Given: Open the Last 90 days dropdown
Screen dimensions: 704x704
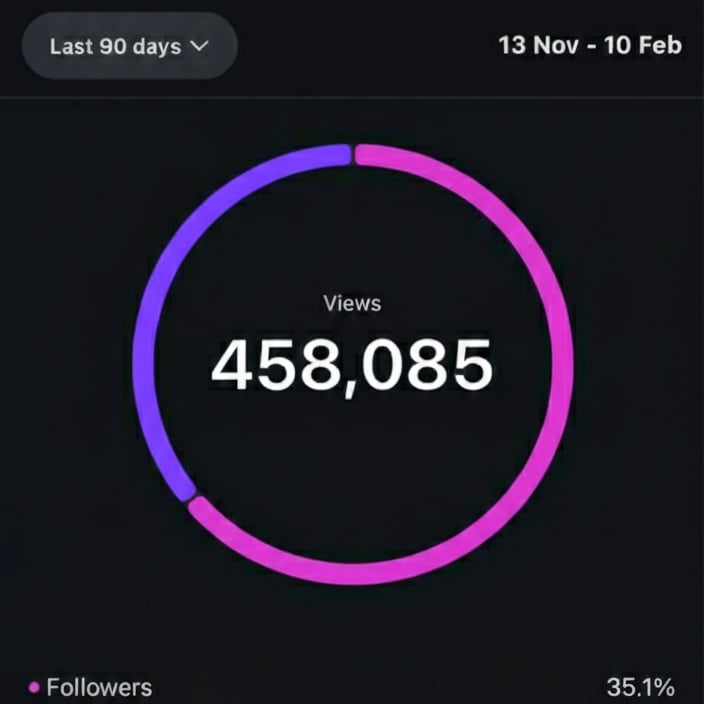Looking at the screenshot, I should point(129,46).
